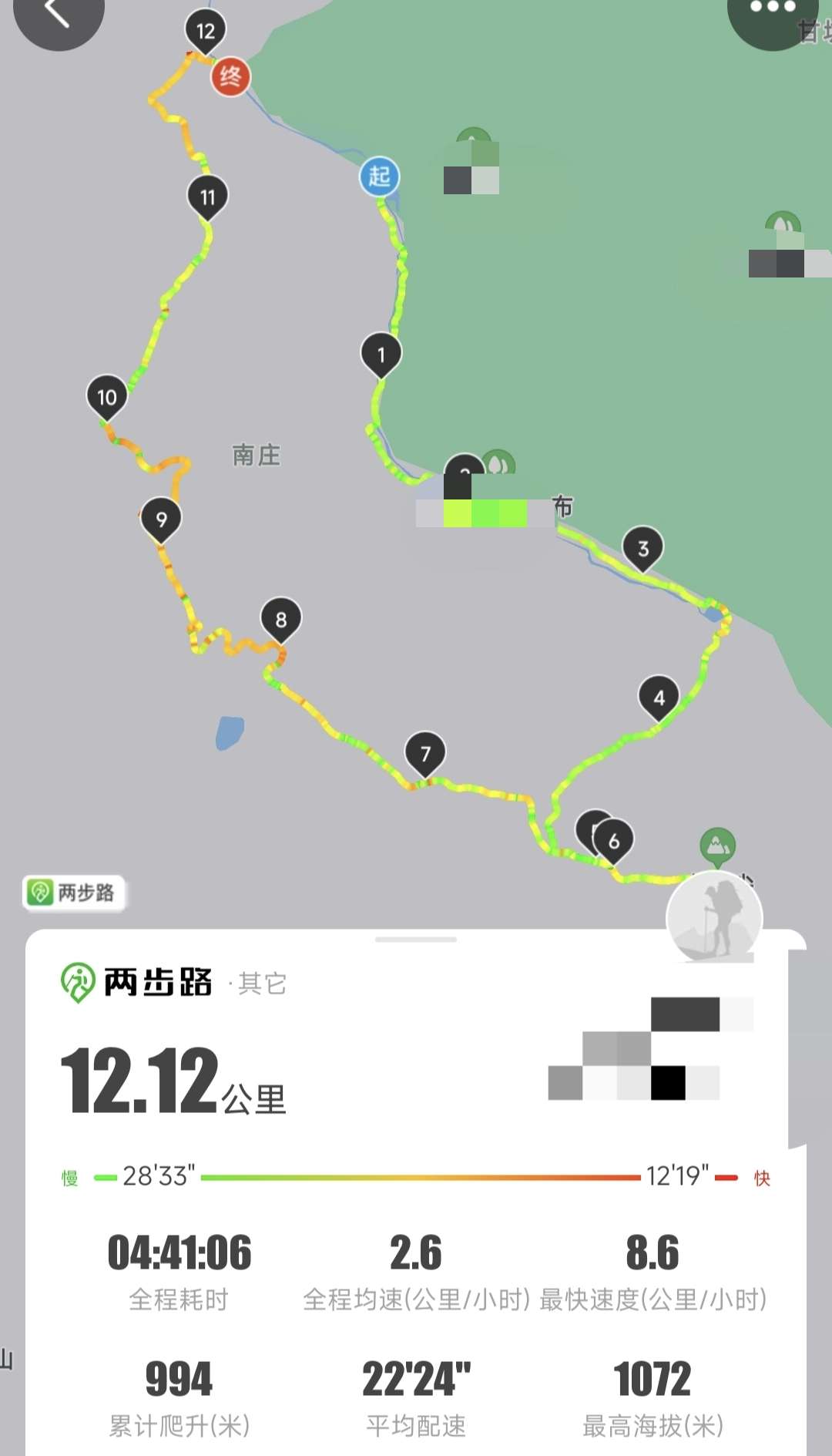The height and width of the screenshot is (1456, 832).
Task: Tap the track details panel handle
Action: pyautogui.click(x=416, y=940)
